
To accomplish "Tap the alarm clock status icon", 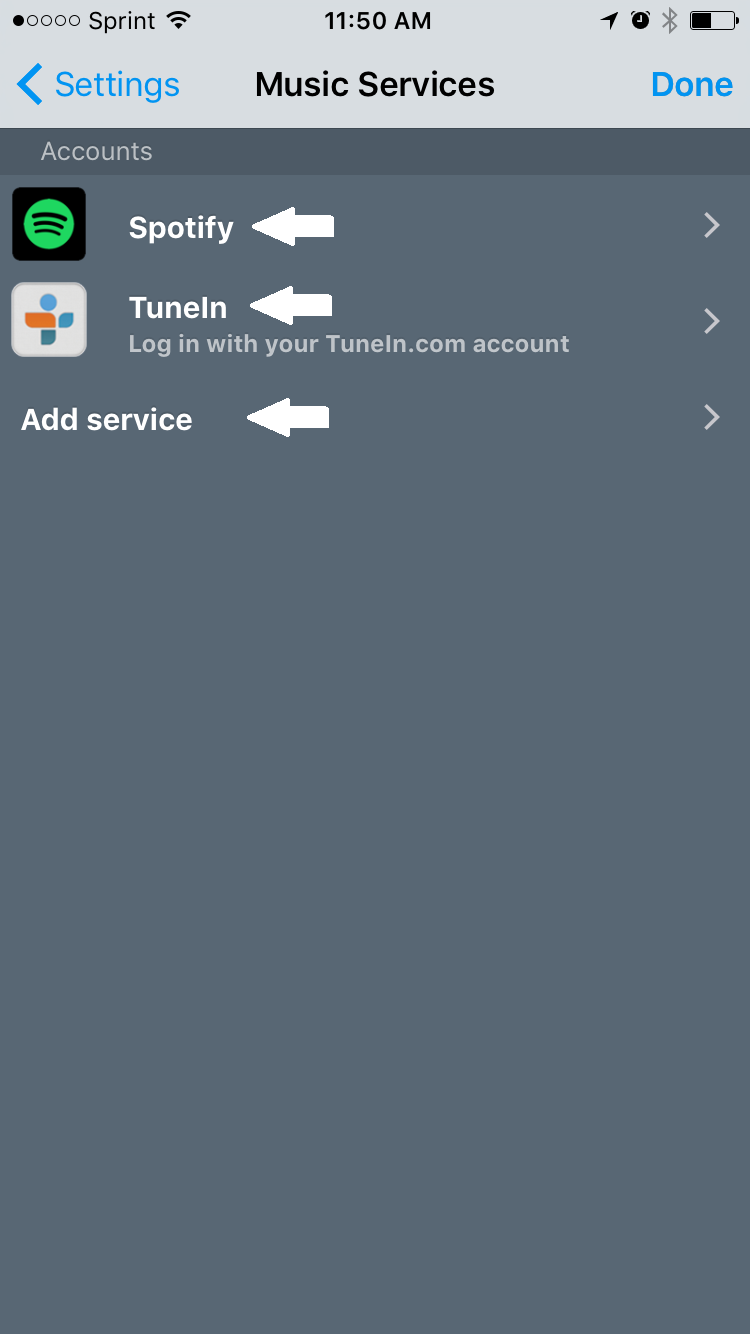I will click(640, 18).
